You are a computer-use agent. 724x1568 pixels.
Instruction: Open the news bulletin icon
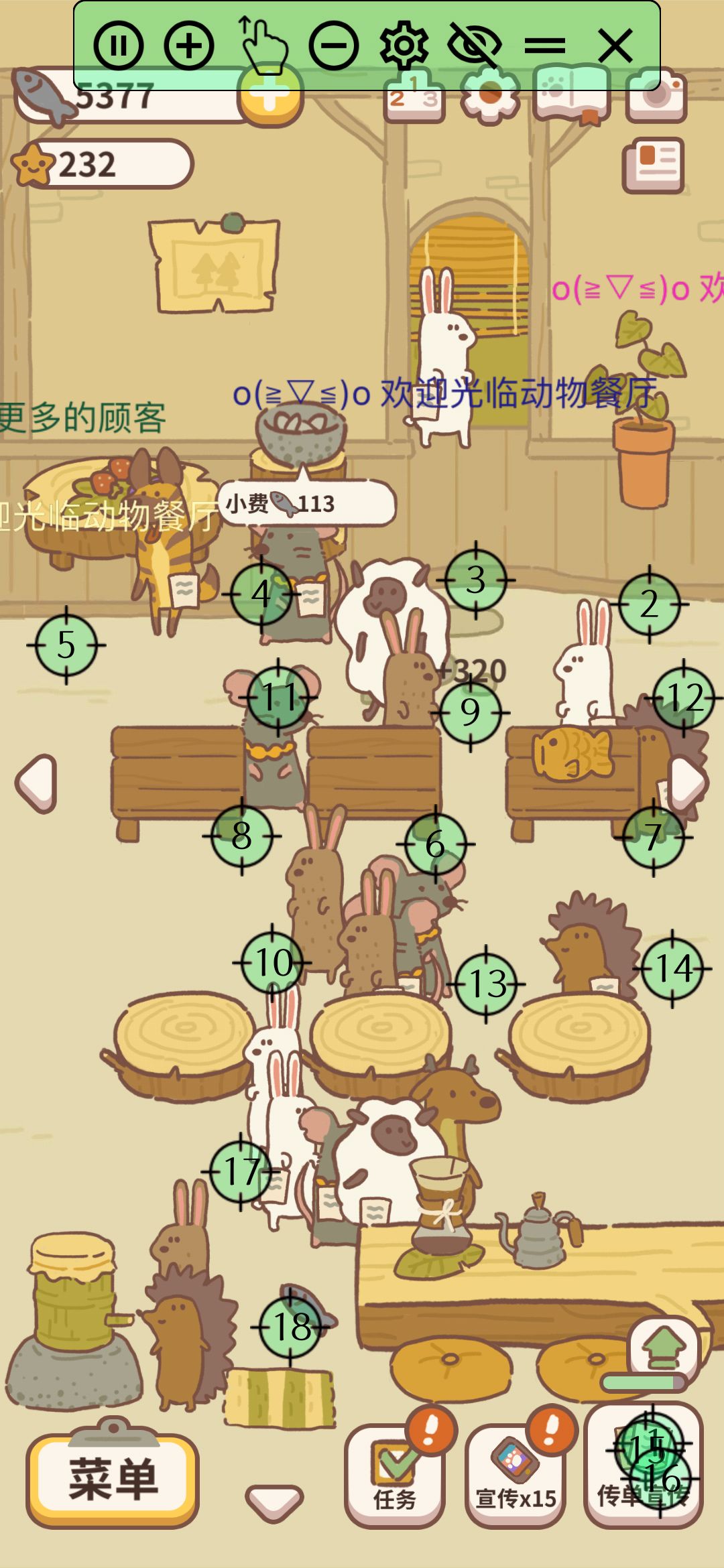point(653,164)
